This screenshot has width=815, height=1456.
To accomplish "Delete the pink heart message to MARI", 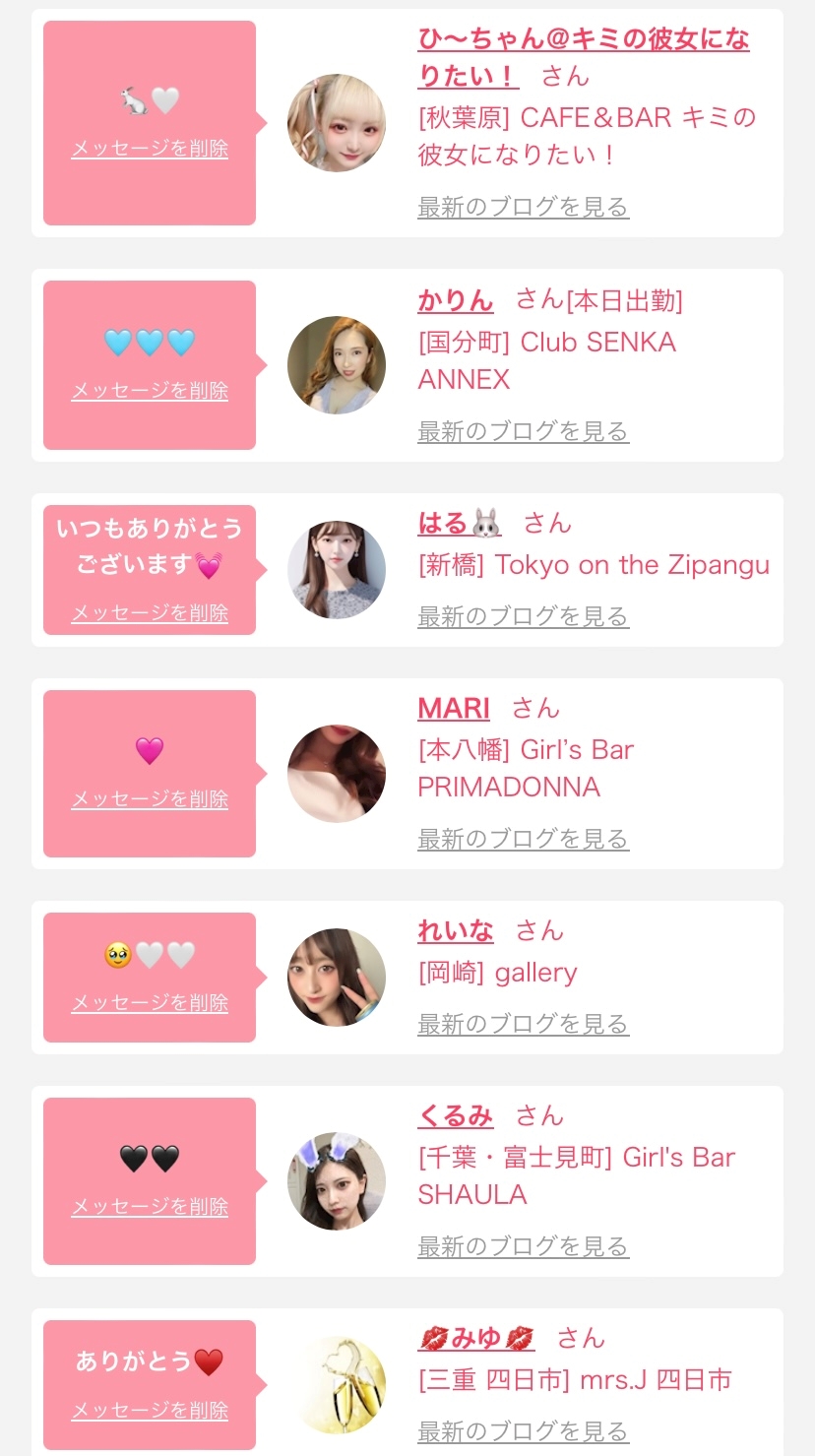I will 150,798.
